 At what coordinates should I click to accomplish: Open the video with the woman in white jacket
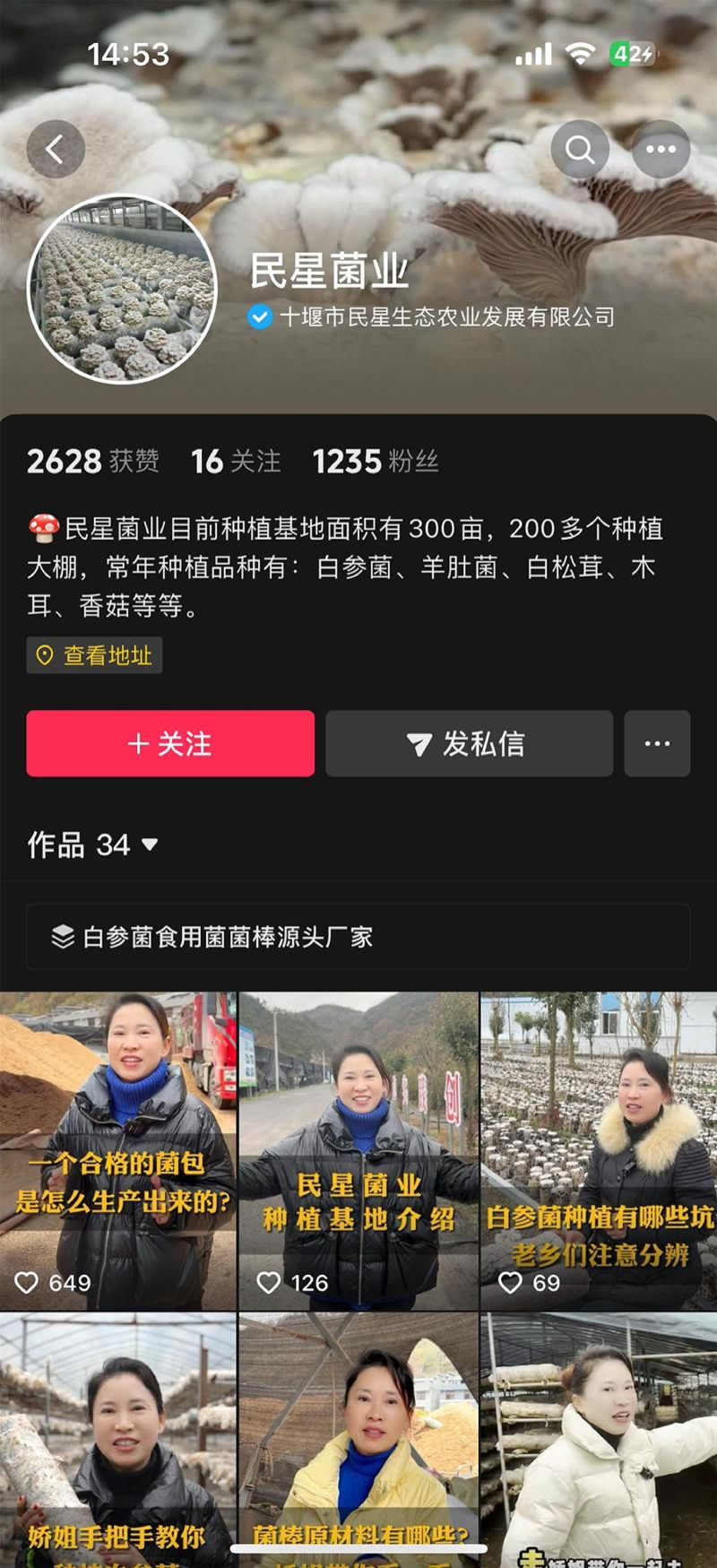click(x=599, y=1439)
